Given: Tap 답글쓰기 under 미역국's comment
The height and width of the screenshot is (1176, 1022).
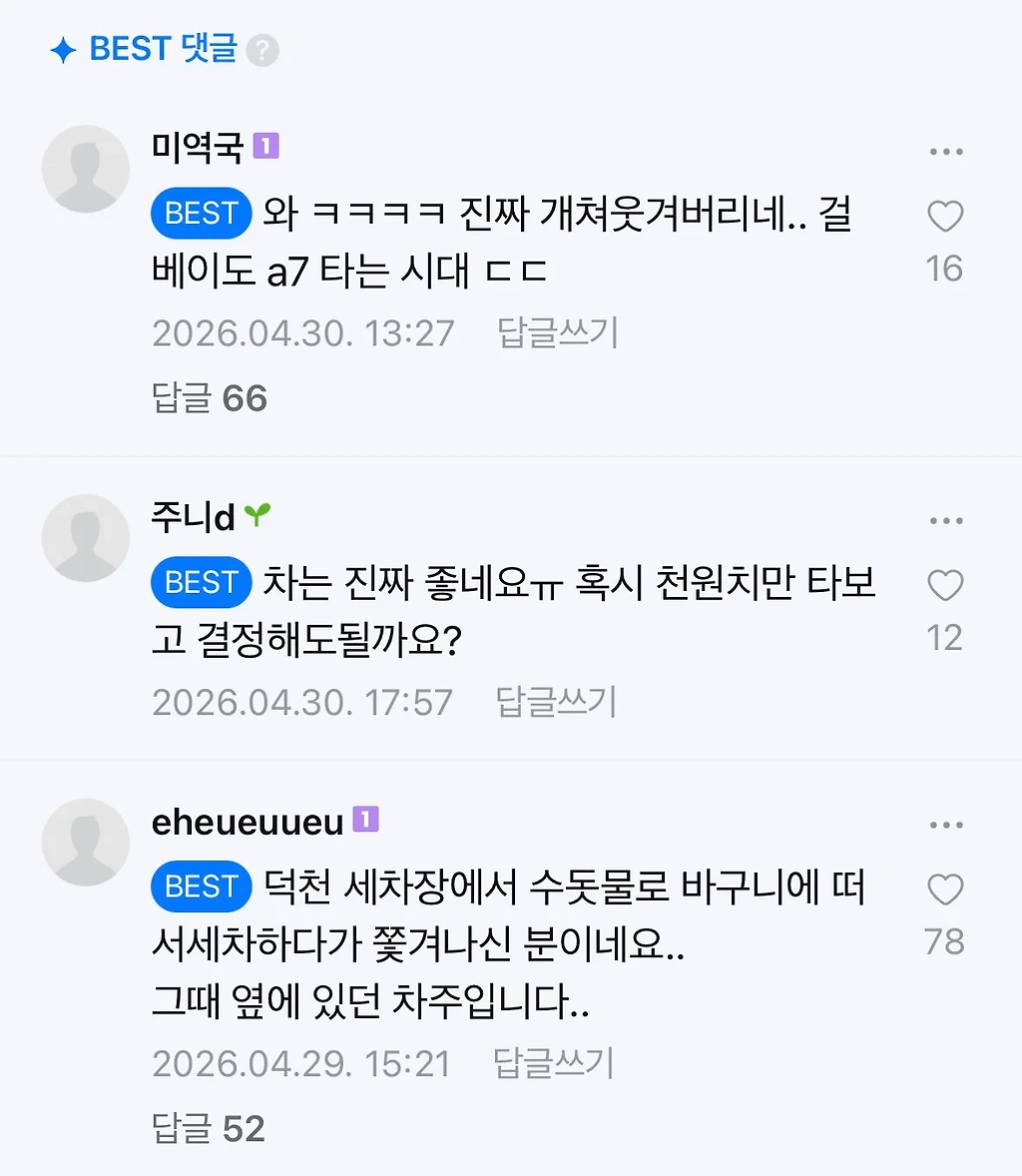Looking at the screenshot, I should pyautogui.click(x=557, y=332).
